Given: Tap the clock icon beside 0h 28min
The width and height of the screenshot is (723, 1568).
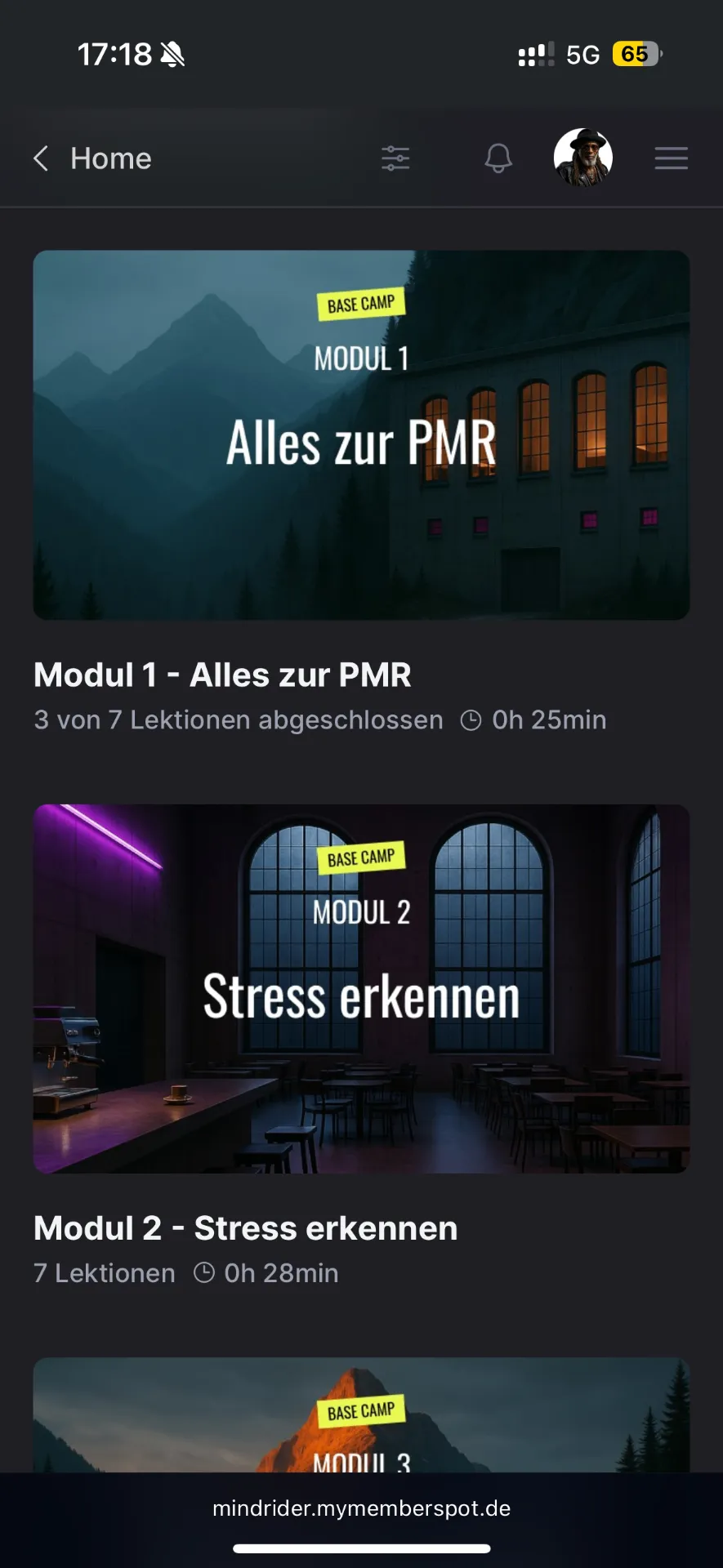Looking at the screenshot, I should [x=203, y=1272].
